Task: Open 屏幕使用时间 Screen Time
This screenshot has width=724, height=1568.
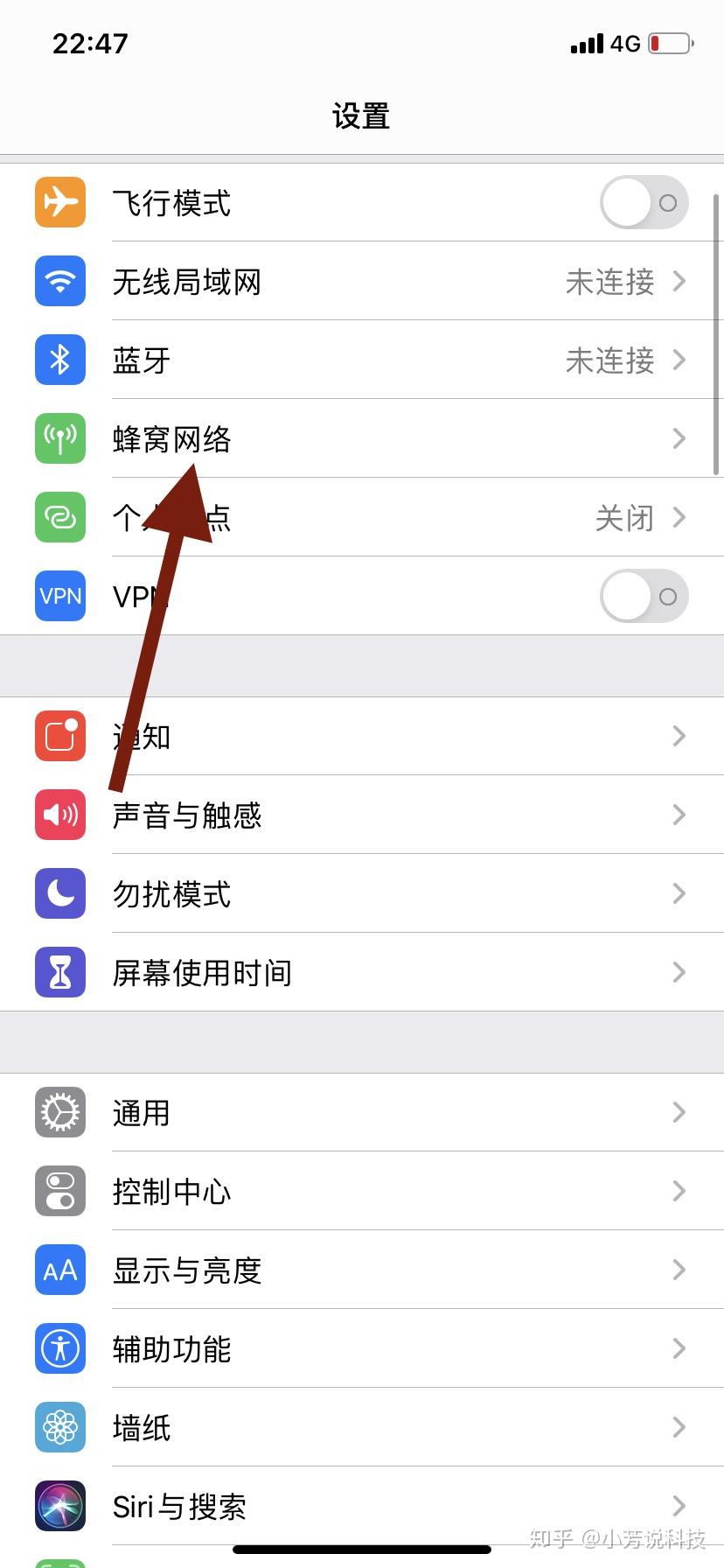Action: click(362, 973)
